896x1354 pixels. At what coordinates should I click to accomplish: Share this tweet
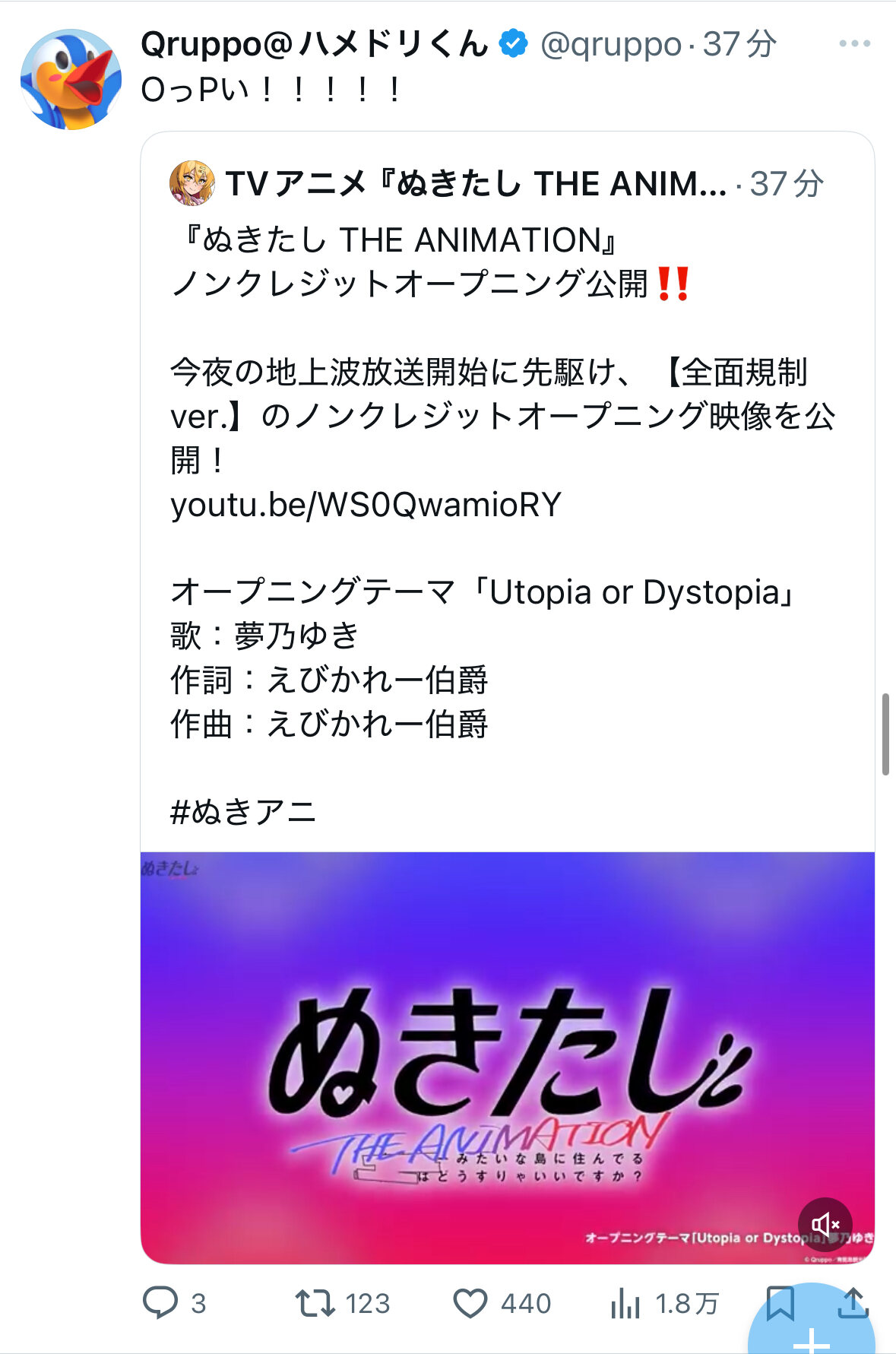(x=853, y=1302)
